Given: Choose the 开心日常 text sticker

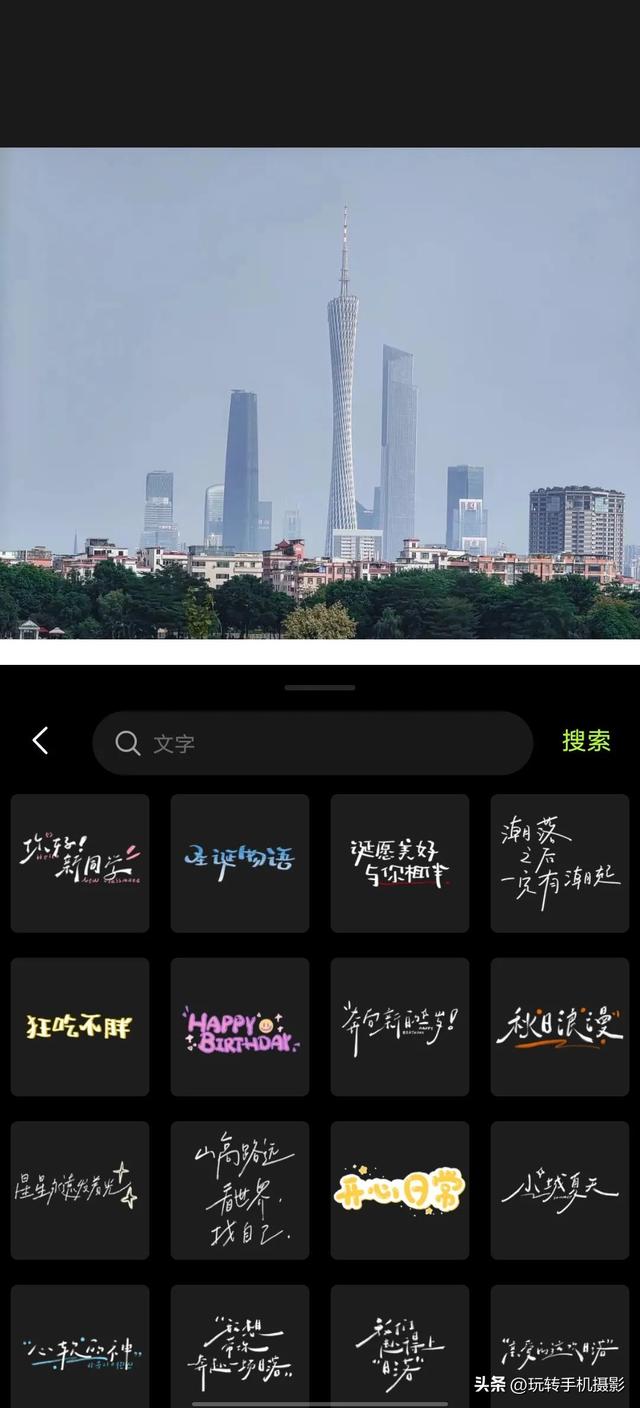Looking at the screenshot, I should (400, 1190).
